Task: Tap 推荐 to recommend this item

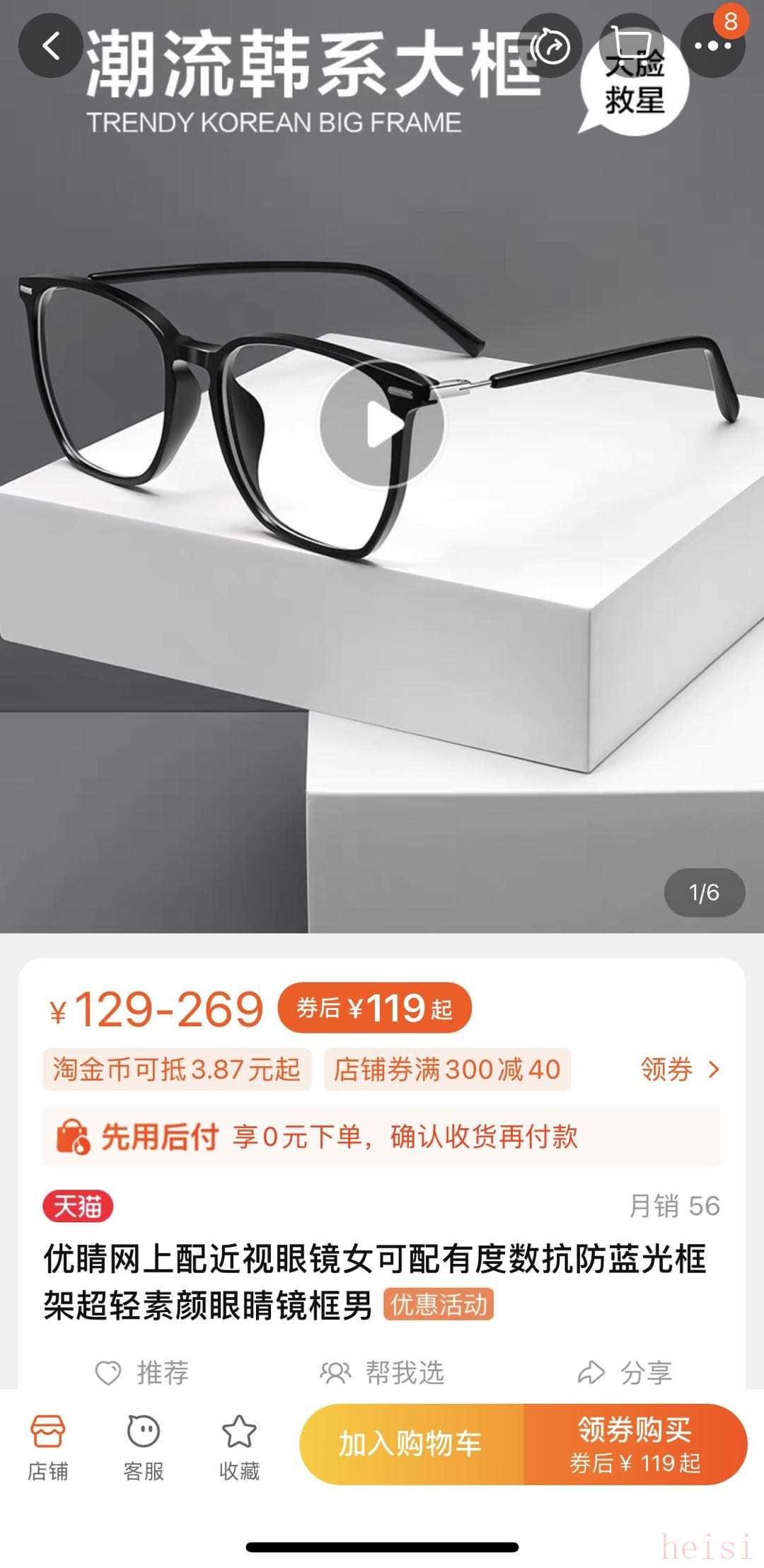Action: (142, 1373)
